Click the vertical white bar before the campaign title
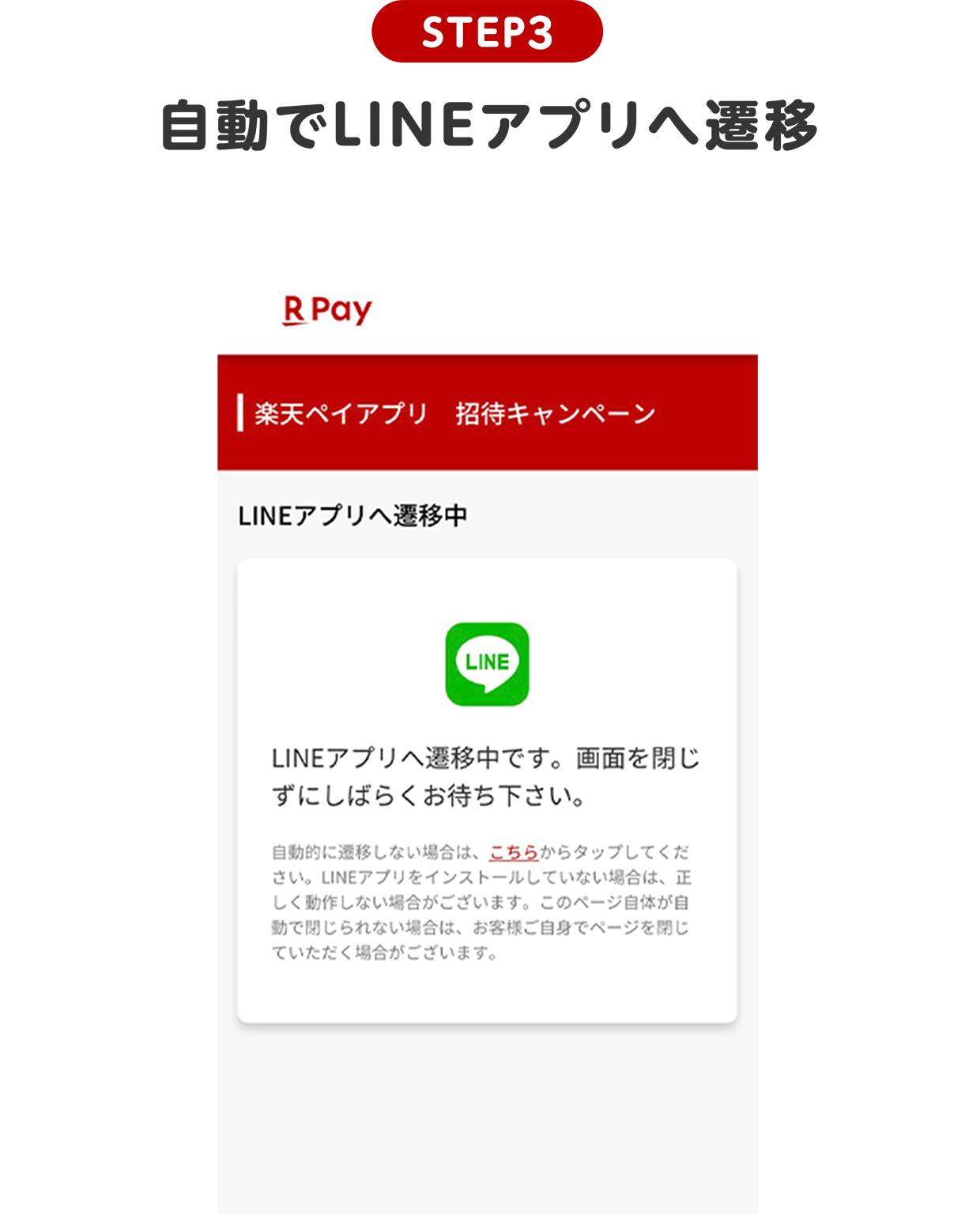 click(x=240, y=410)
